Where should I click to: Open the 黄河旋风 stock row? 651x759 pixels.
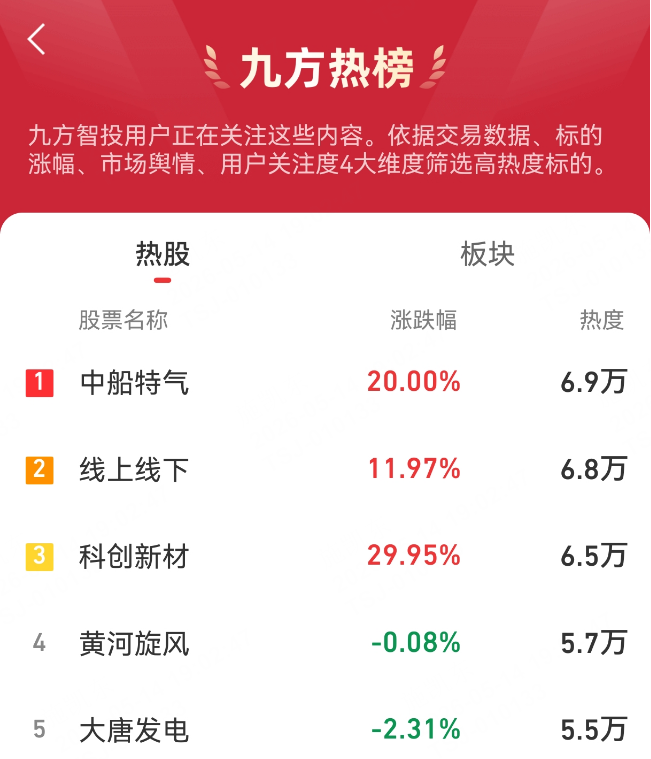click(325, 643)
